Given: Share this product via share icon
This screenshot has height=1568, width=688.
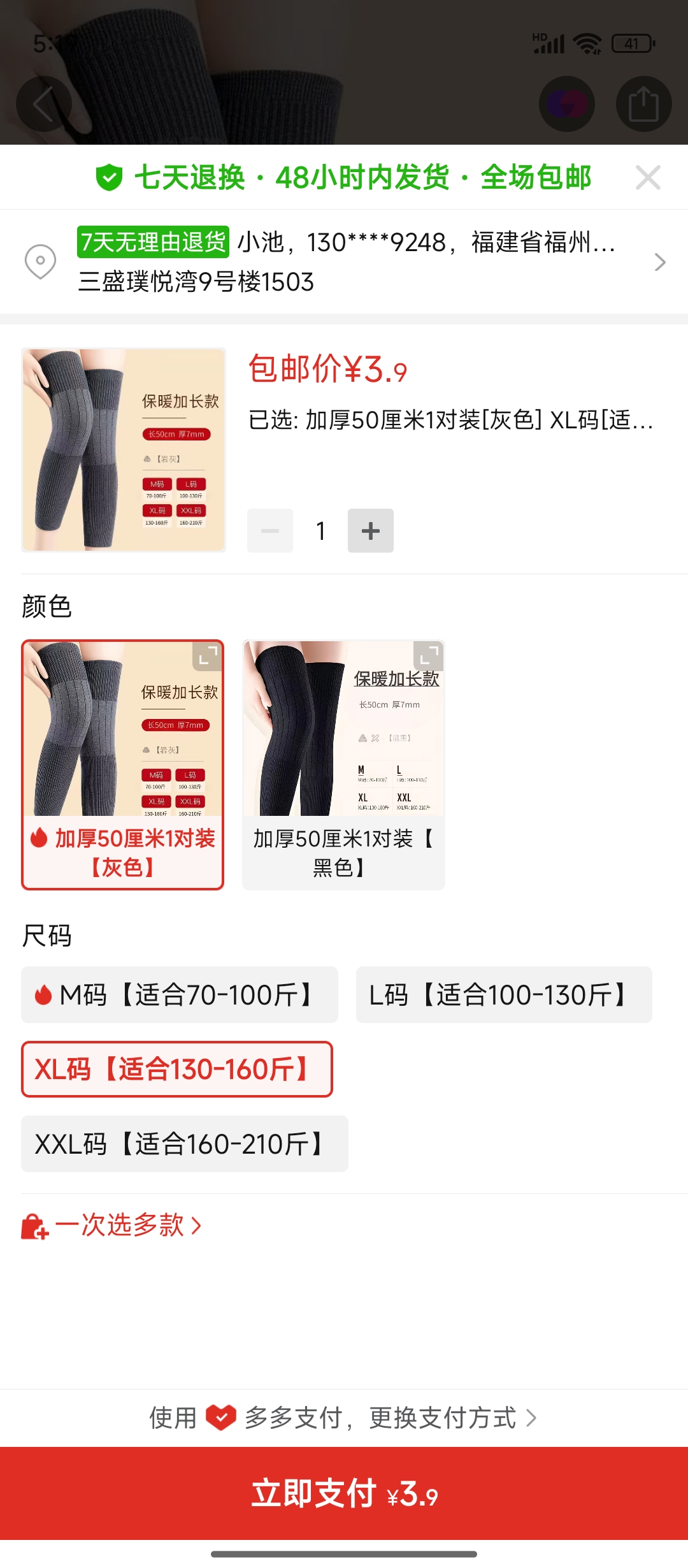Looking at the screenshot, I should 643,104.
